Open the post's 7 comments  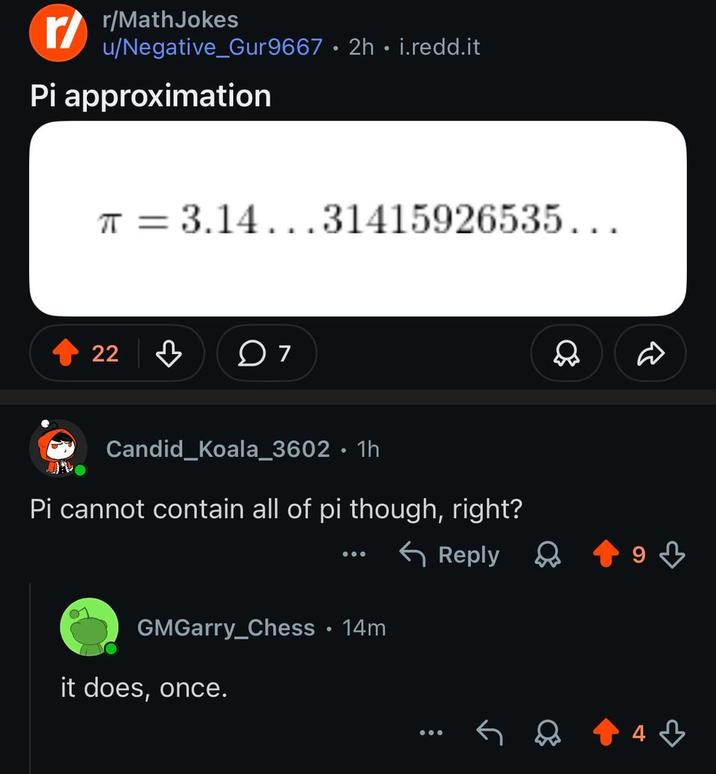click(x=266, y=352)
